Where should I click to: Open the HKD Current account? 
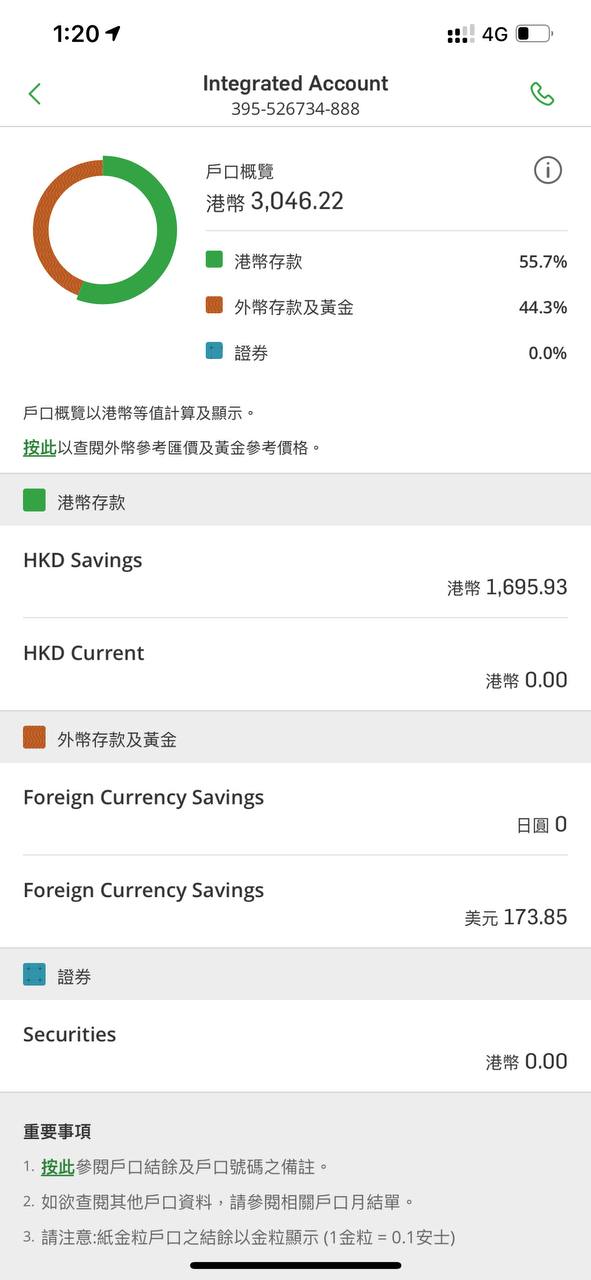(x=295, y=665)
